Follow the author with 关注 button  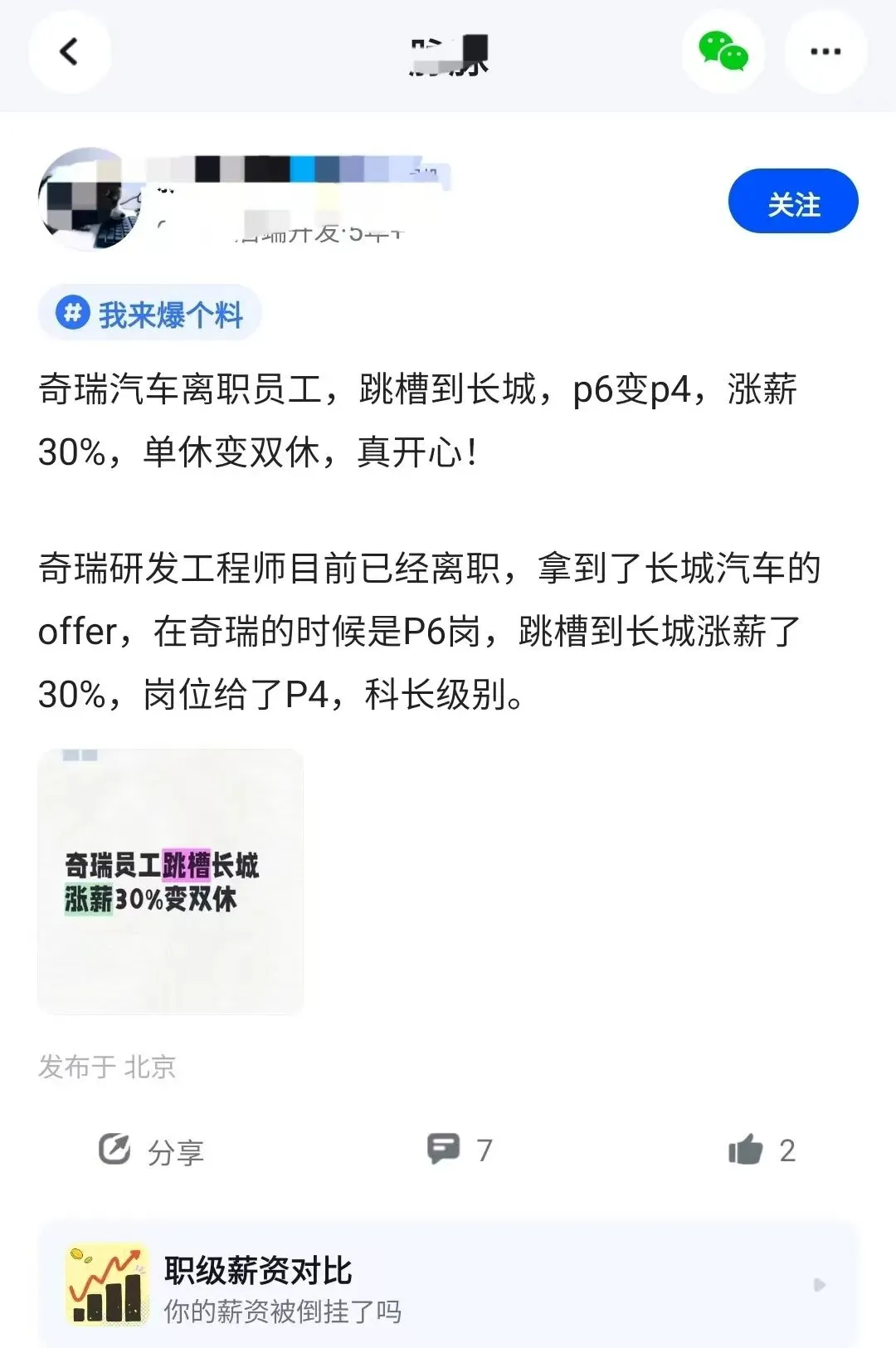(792, 202)
